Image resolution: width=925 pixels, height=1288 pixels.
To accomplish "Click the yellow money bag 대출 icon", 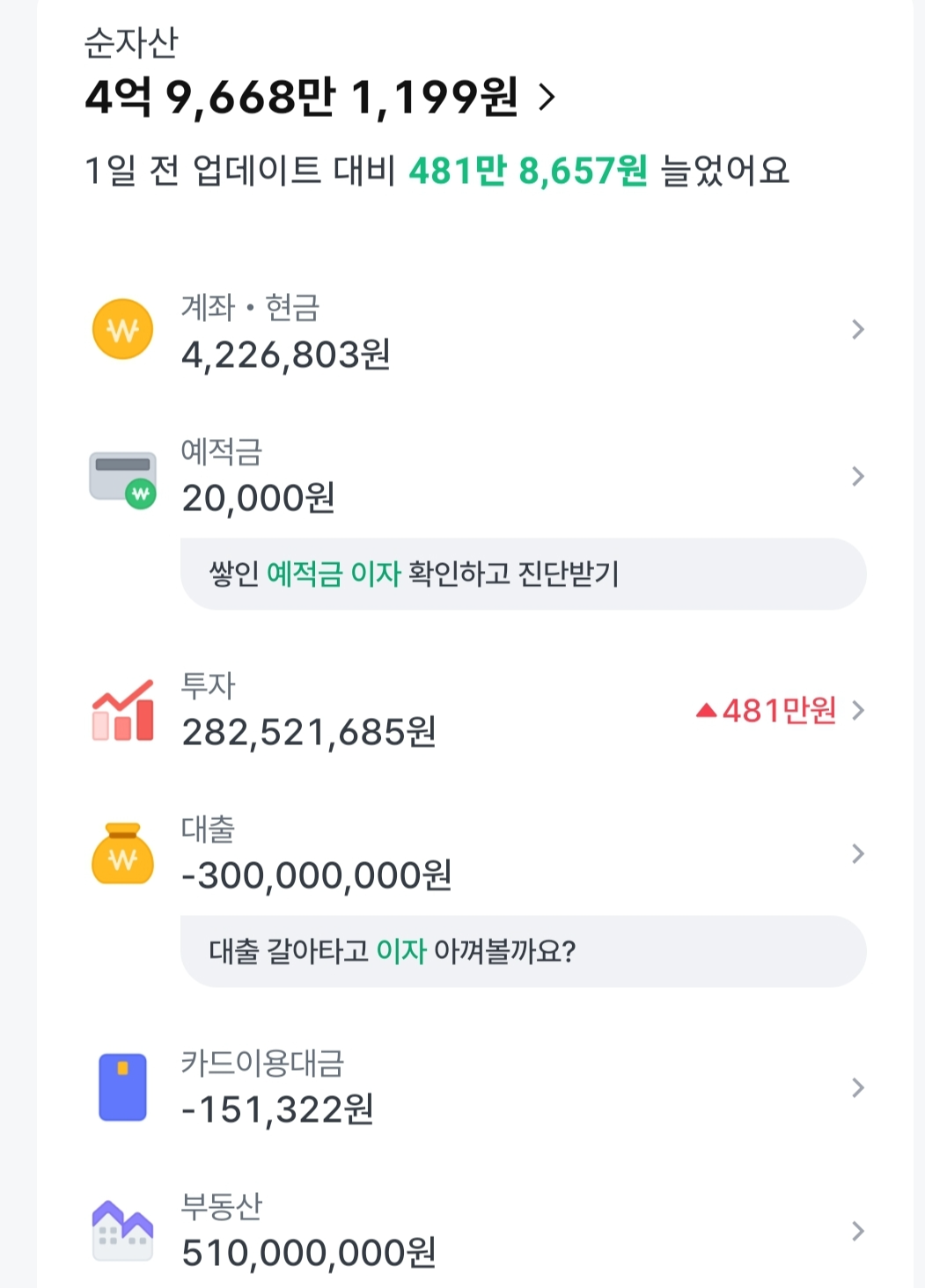I will click(123, 852).
